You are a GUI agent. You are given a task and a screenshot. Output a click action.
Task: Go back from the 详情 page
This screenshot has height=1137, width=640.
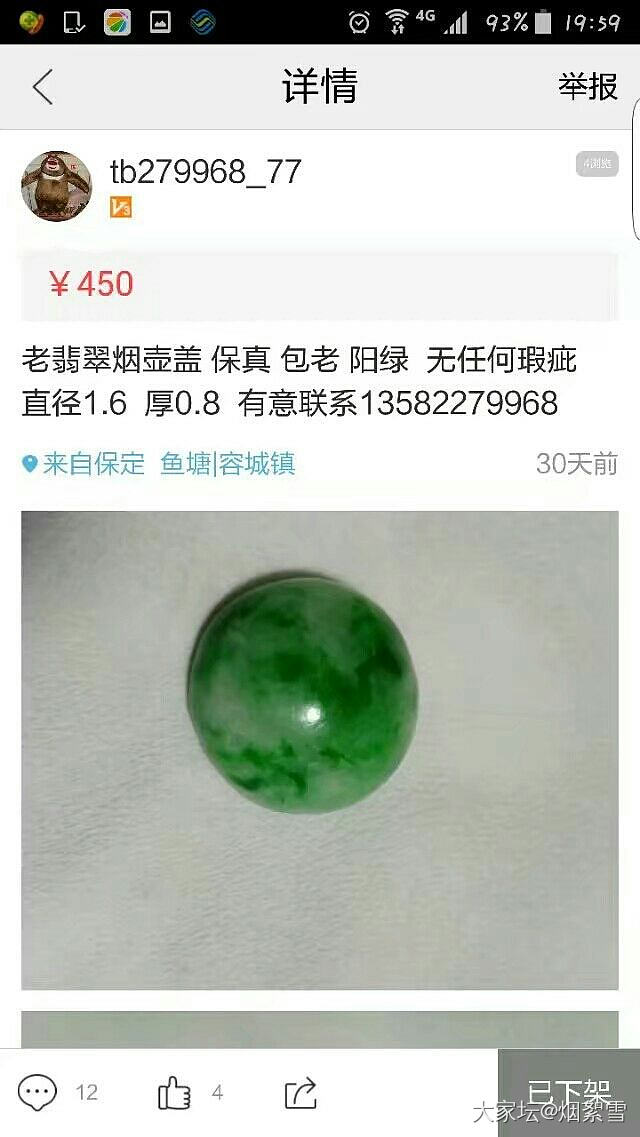click(x=42, y=88)
